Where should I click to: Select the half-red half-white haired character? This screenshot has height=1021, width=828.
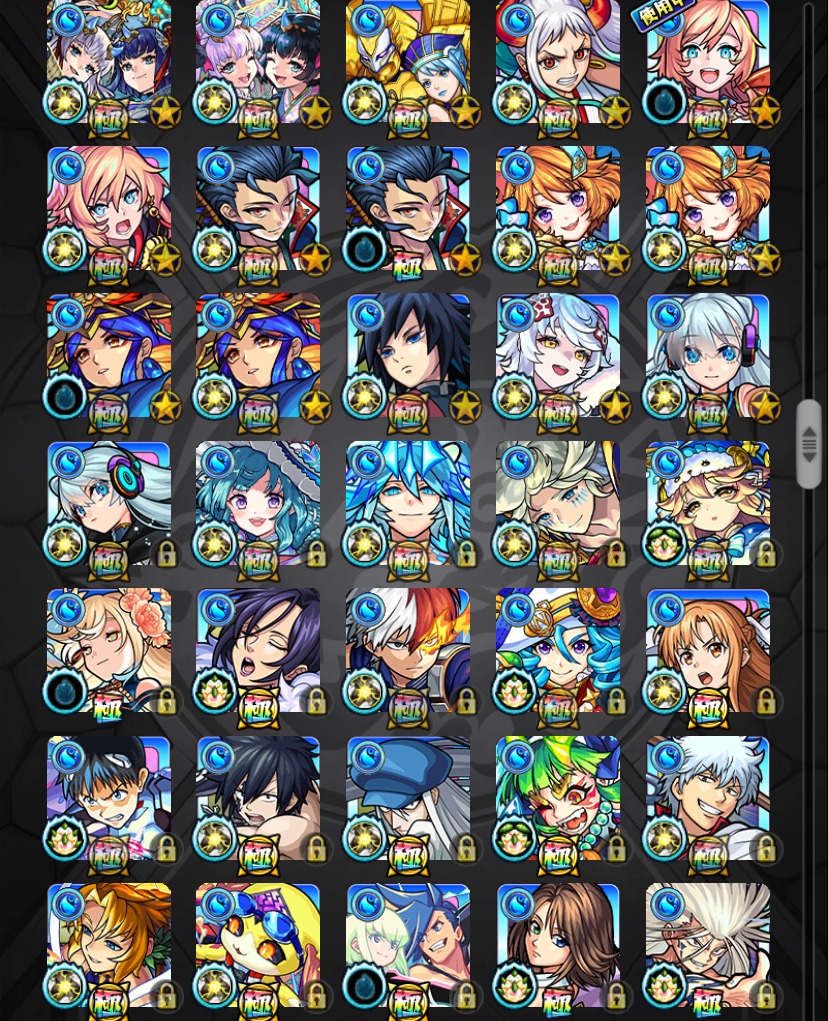408,650
